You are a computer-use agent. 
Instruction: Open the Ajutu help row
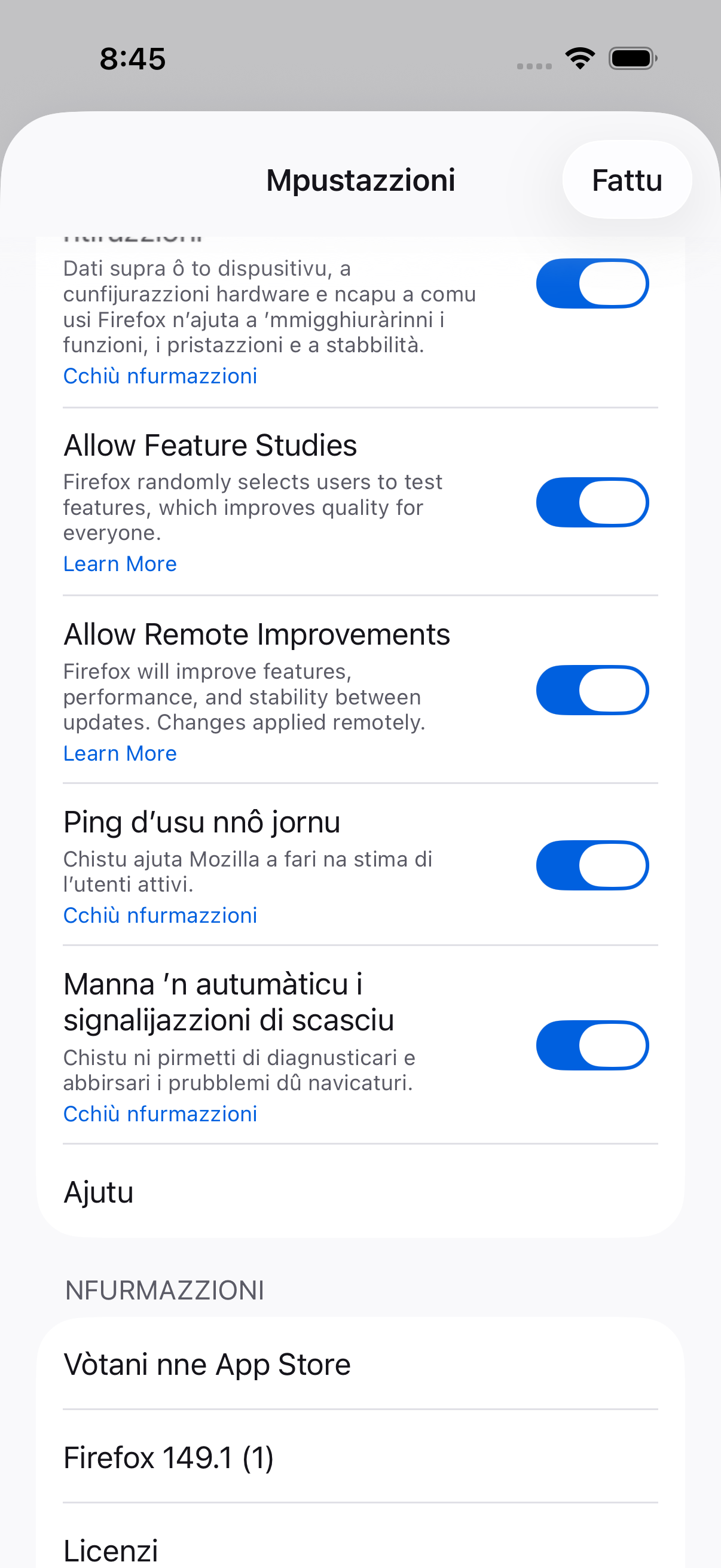click(x=360, y=1192)
